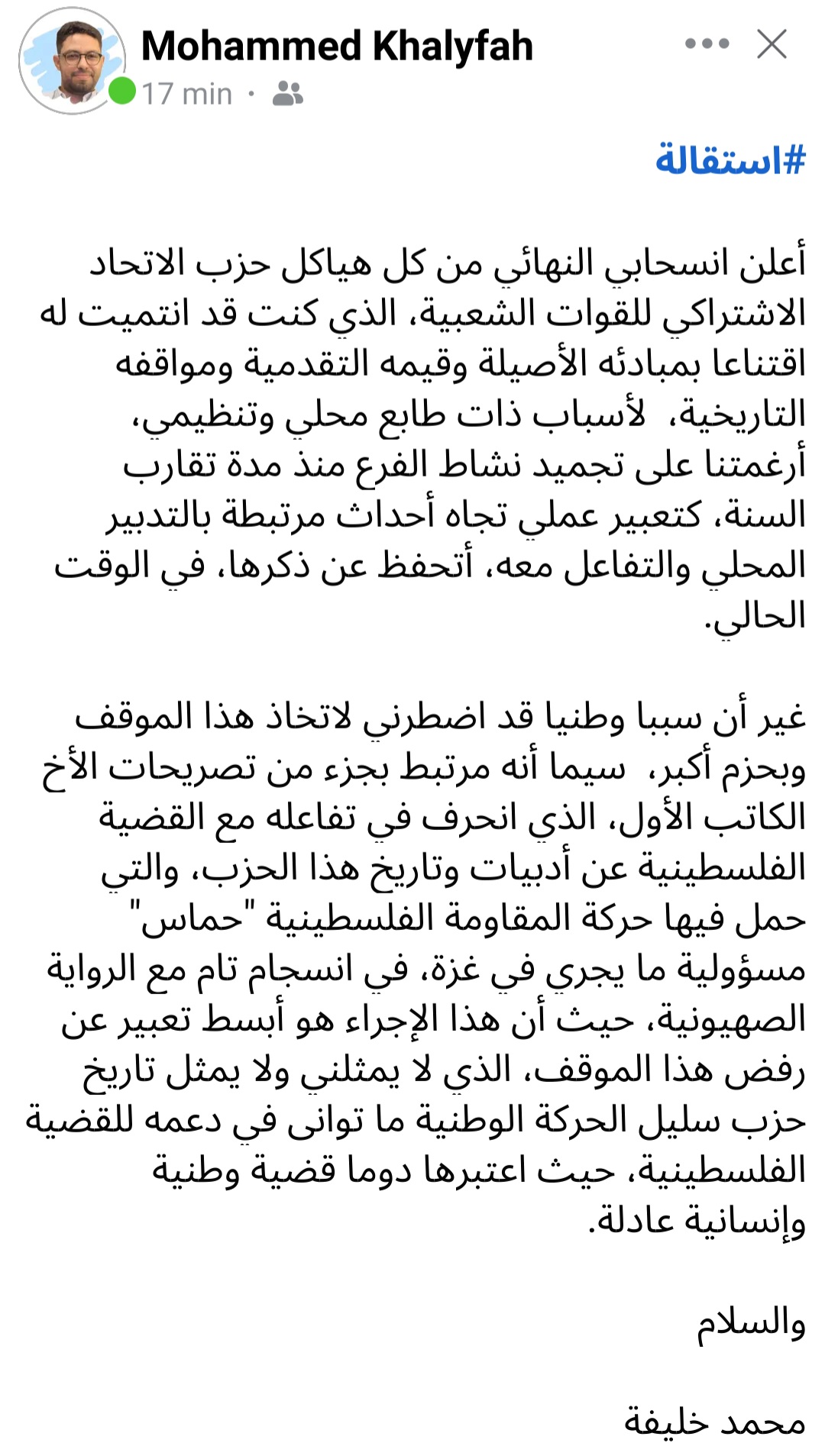The height and width of the screenshot is (1456, 825).
Task: Dismiss the post with the X button
Action: point(772,44)
